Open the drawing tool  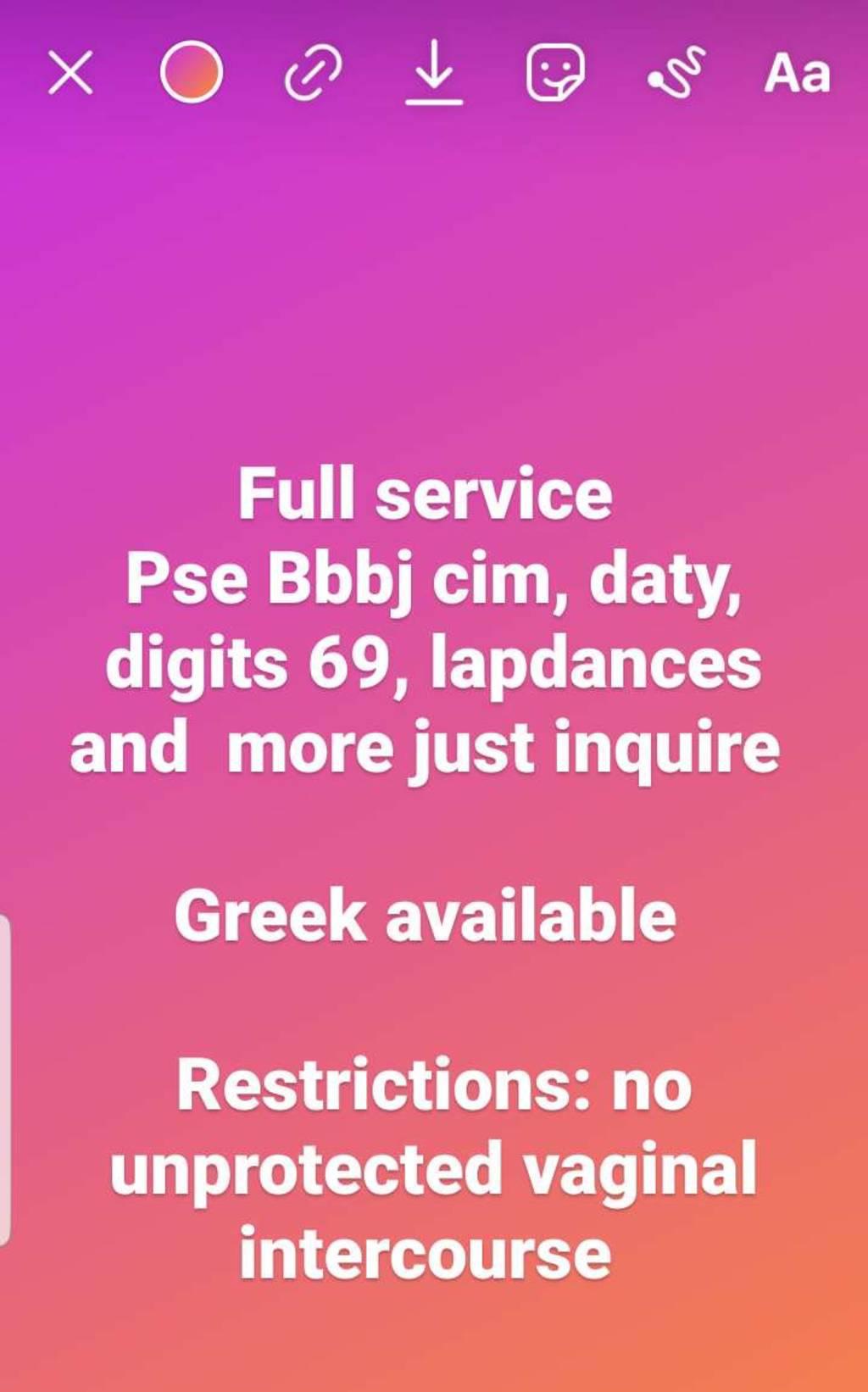point(676,72)
